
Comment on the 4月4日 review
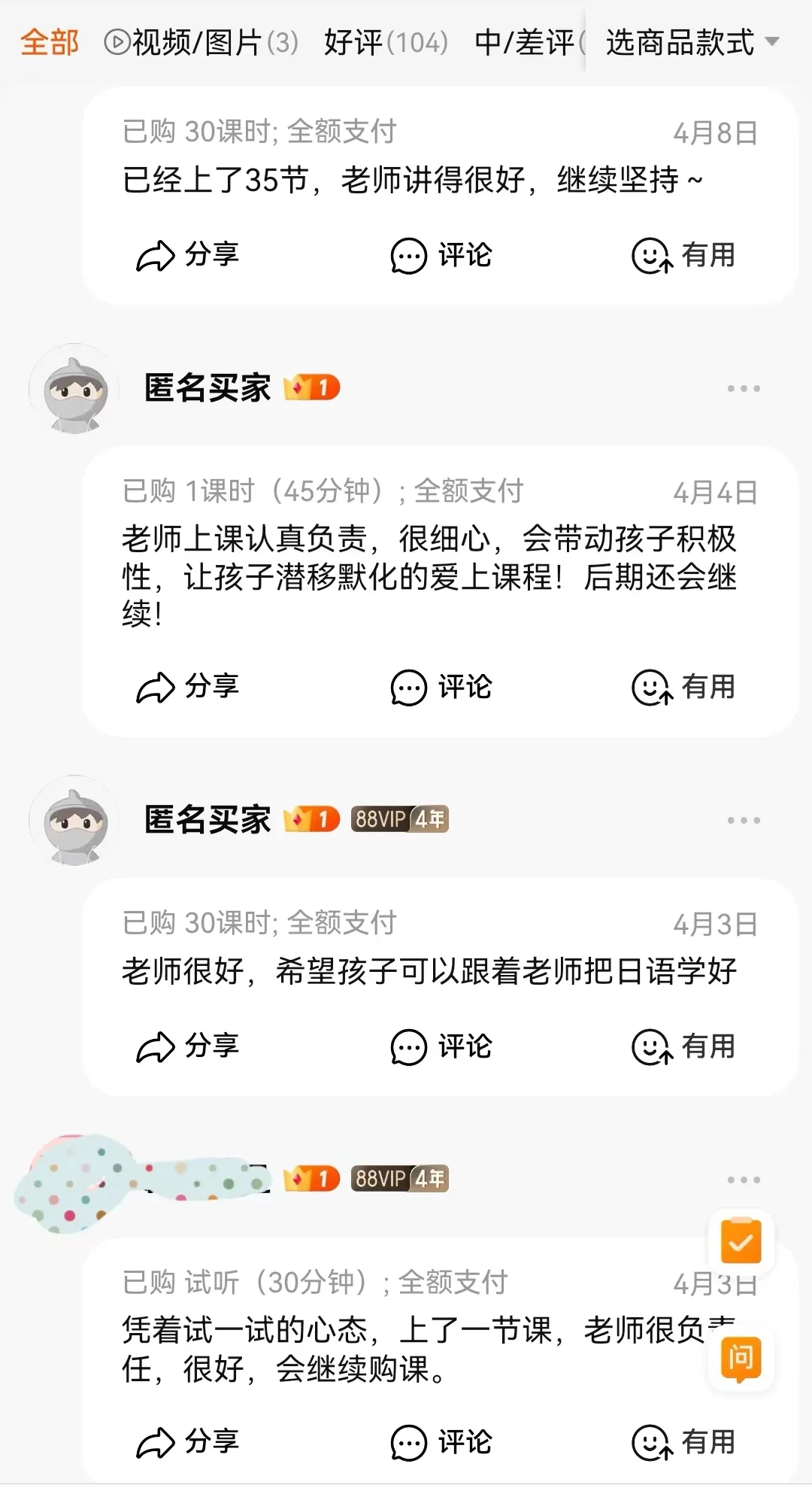[441, 687]
